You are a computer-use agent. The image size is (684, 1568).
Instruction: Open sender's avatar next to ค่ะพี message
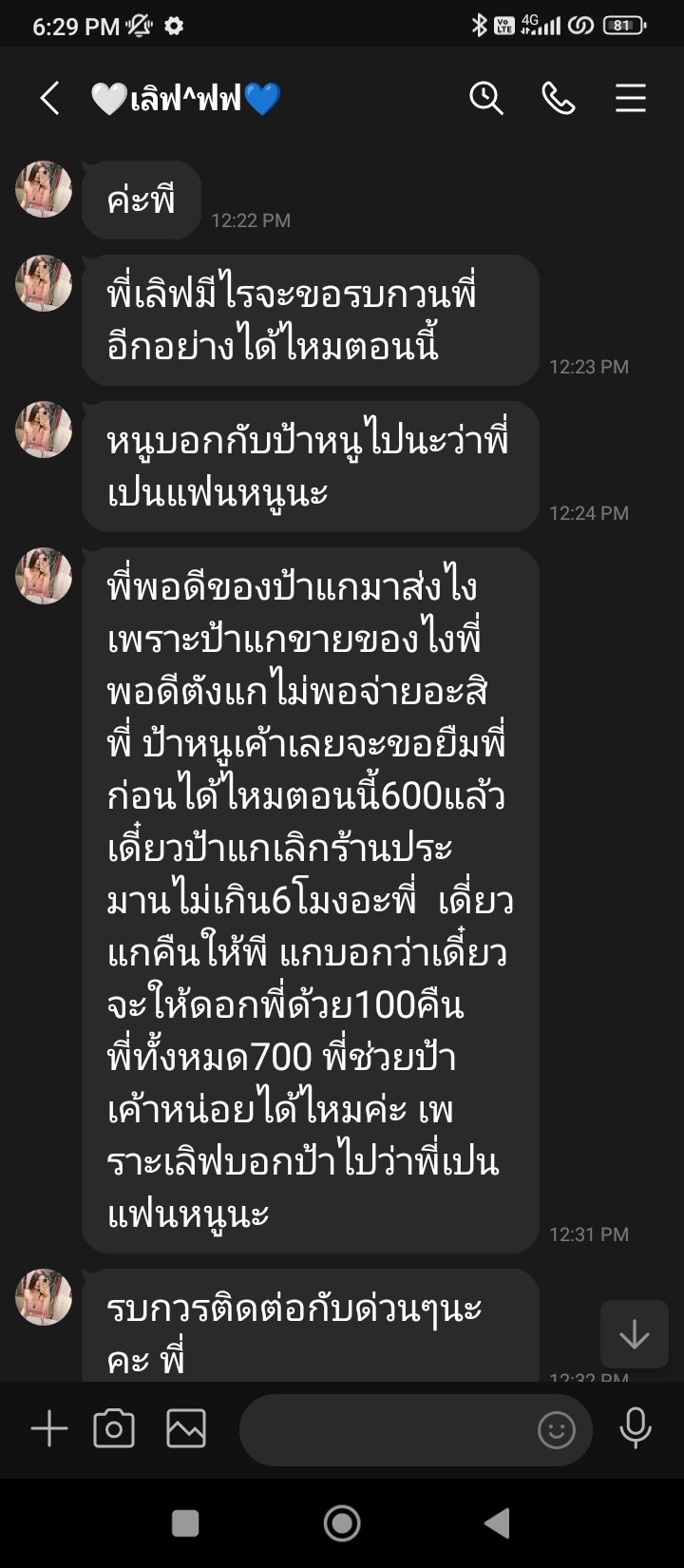click(44, 189)
